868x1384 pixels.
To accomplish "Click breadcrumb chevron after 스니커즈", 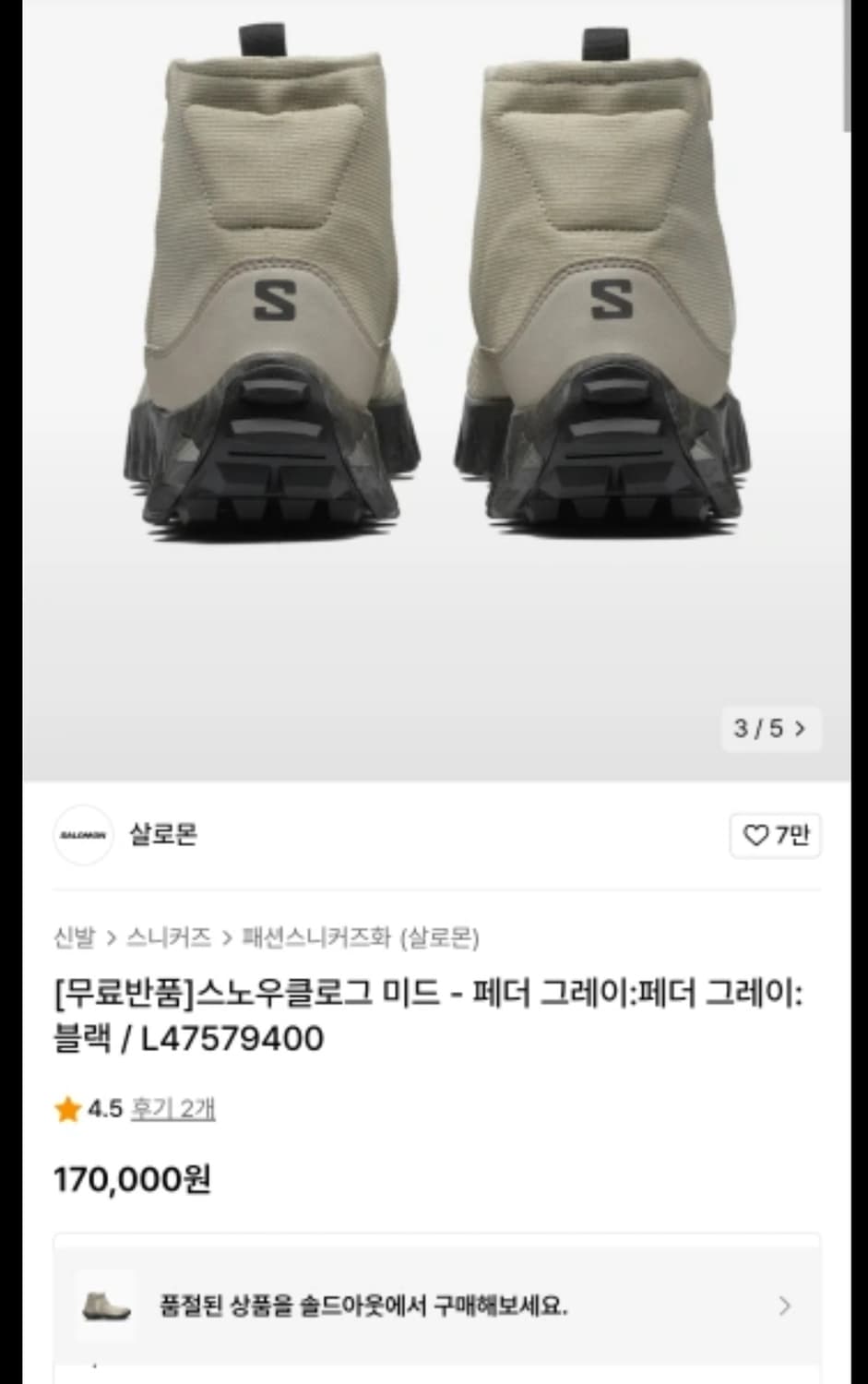I will tap(226, 937).
